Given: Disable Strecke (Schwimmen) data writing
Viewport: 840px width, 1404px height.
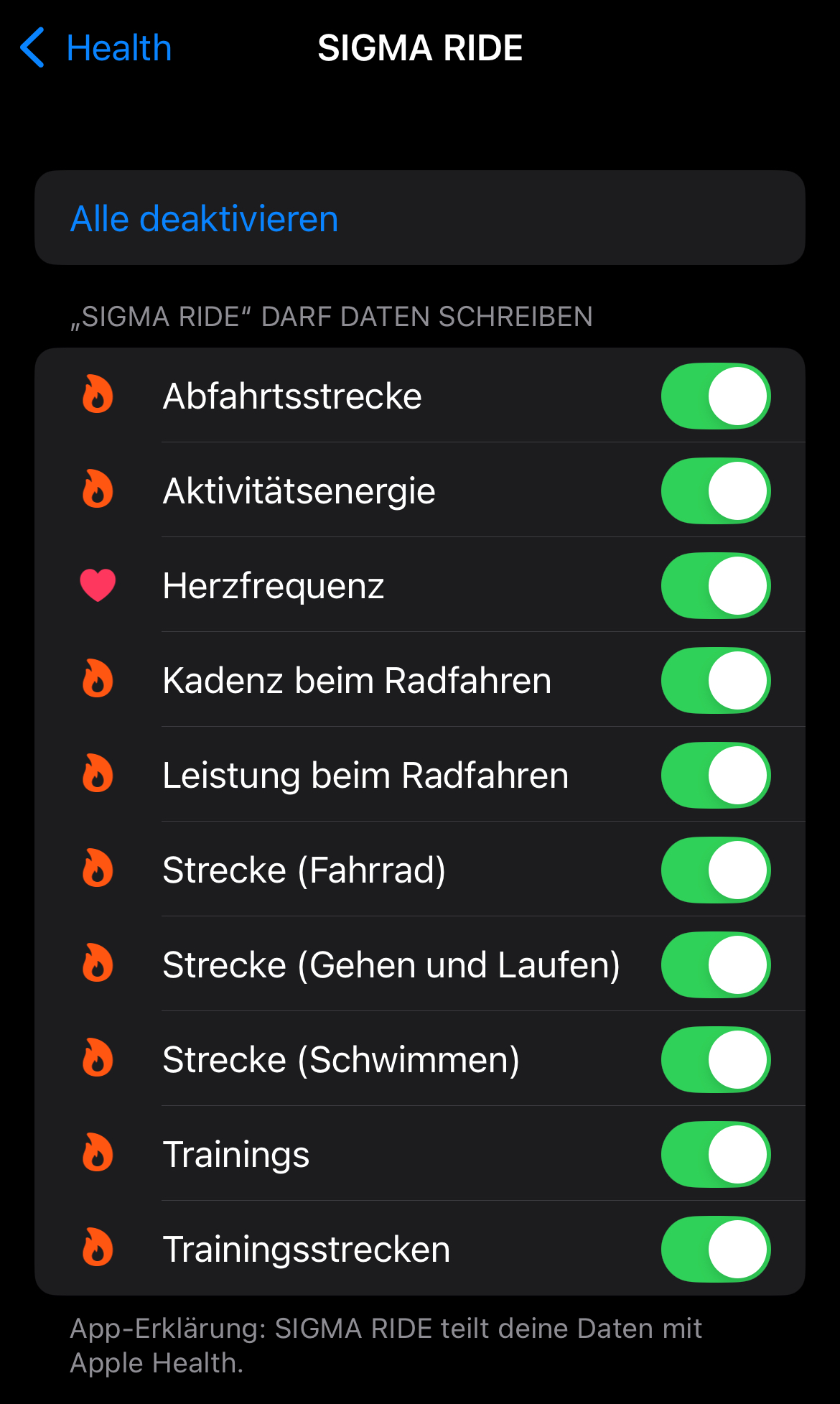Looking at the screenshot, I should [x=715, y=1060].
